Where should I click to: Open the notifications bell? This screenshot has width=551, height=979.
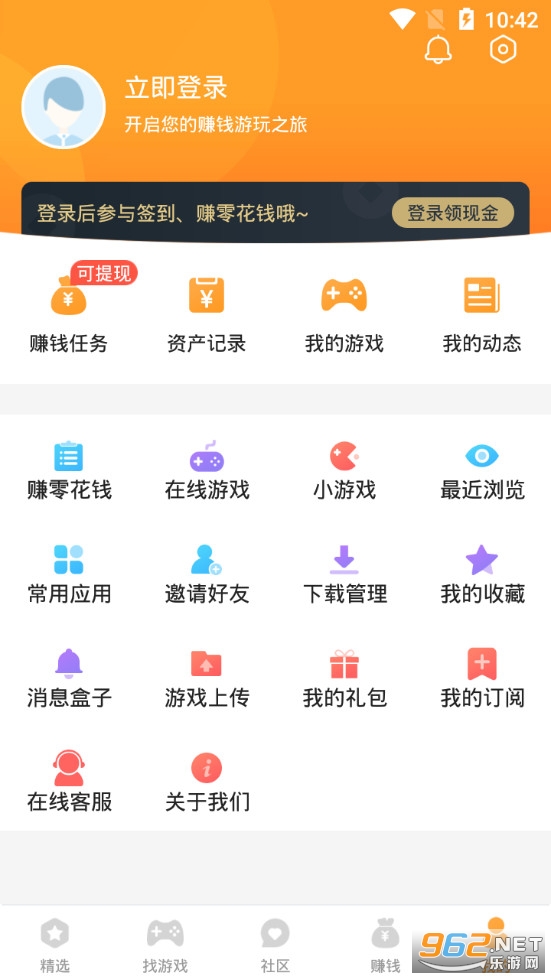[x=438, y=49]
